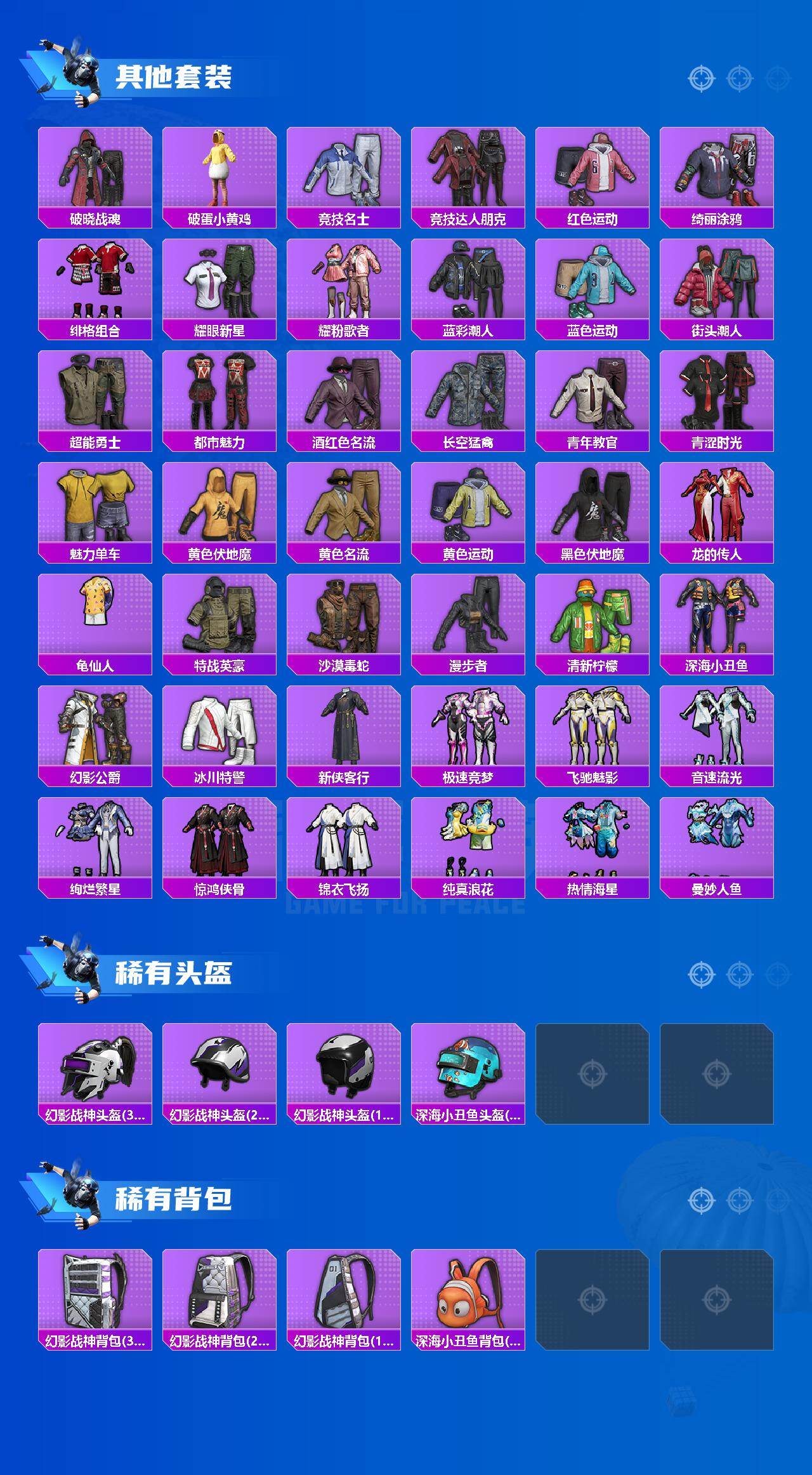Open the 破晓战魂 outfit thumbnail
This screenshot has height=1475, width=812.
click(94, 168)
